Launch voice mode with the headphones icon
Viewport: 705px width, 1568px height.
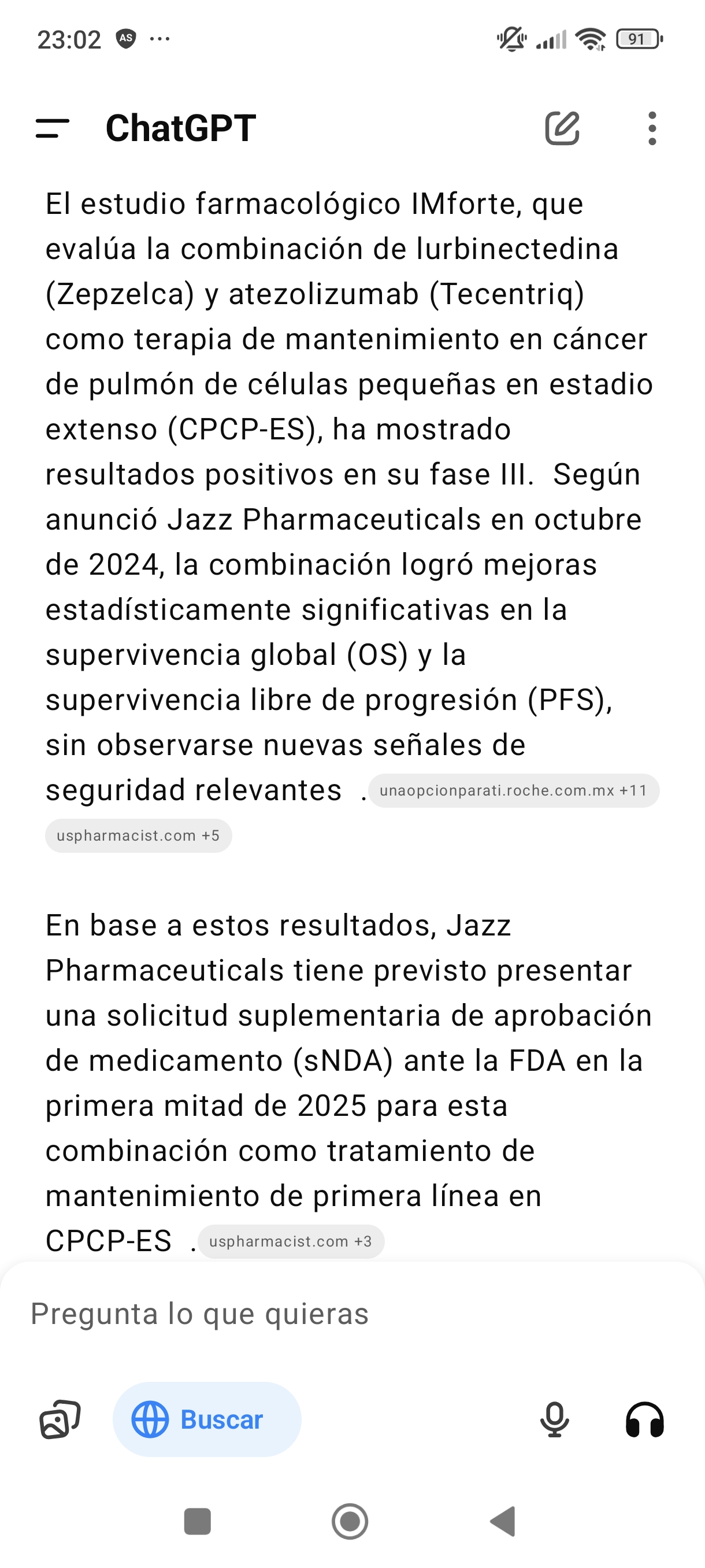645,1419
